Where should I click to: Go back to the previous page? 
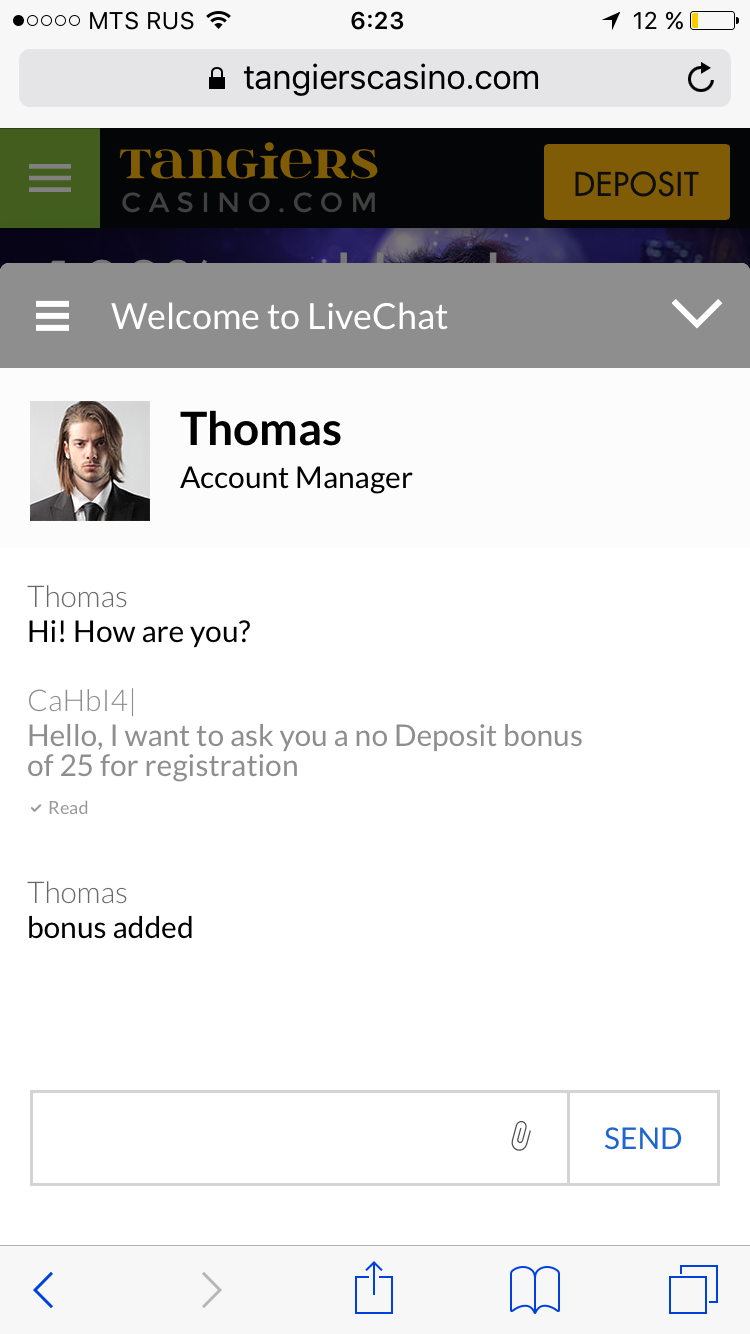pyautogui.click(x=43, y=1290)
